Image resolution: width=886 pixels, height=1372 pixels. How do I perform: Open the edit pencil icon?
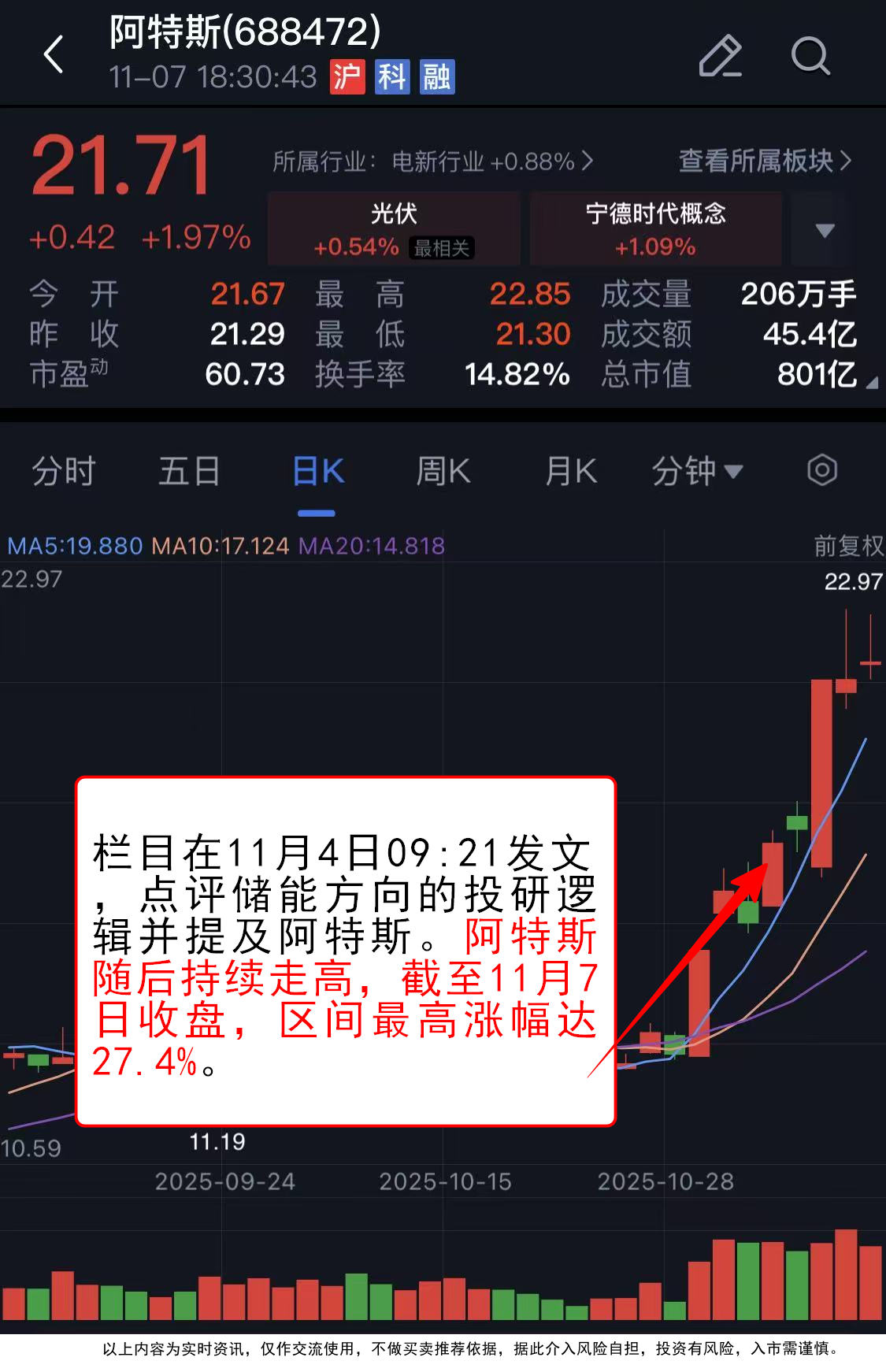[x=720, y=56]
